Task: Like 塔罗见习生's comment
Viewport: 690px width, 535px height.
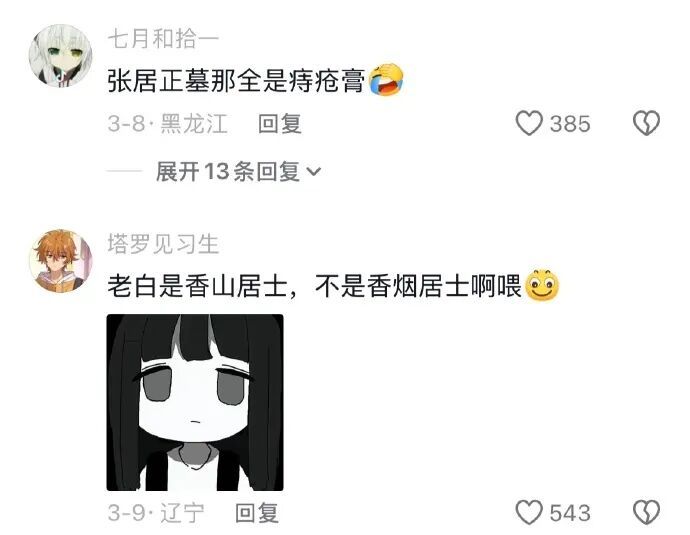Action: coord(529,513)
